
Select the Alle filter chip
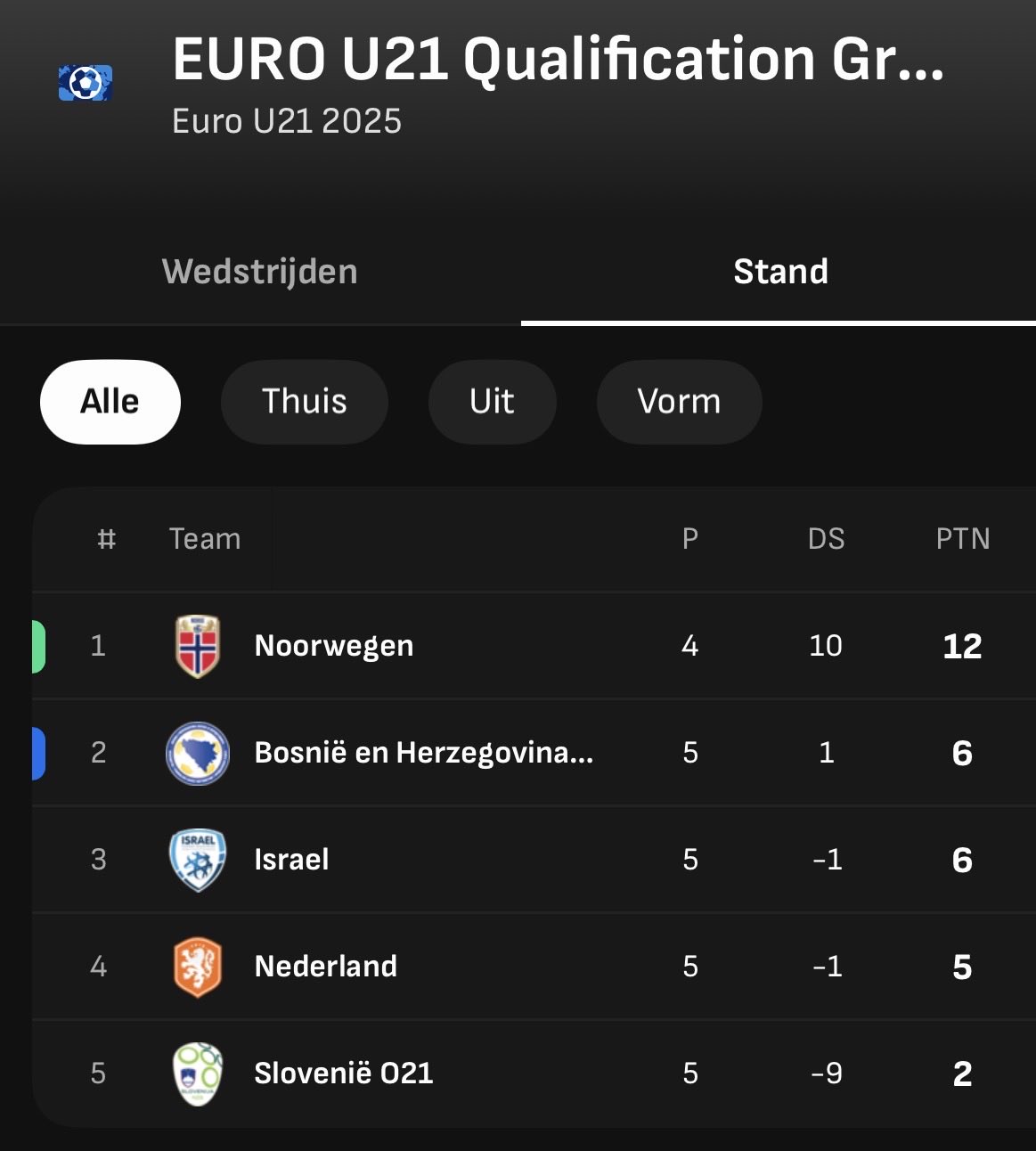click(110, 402)
